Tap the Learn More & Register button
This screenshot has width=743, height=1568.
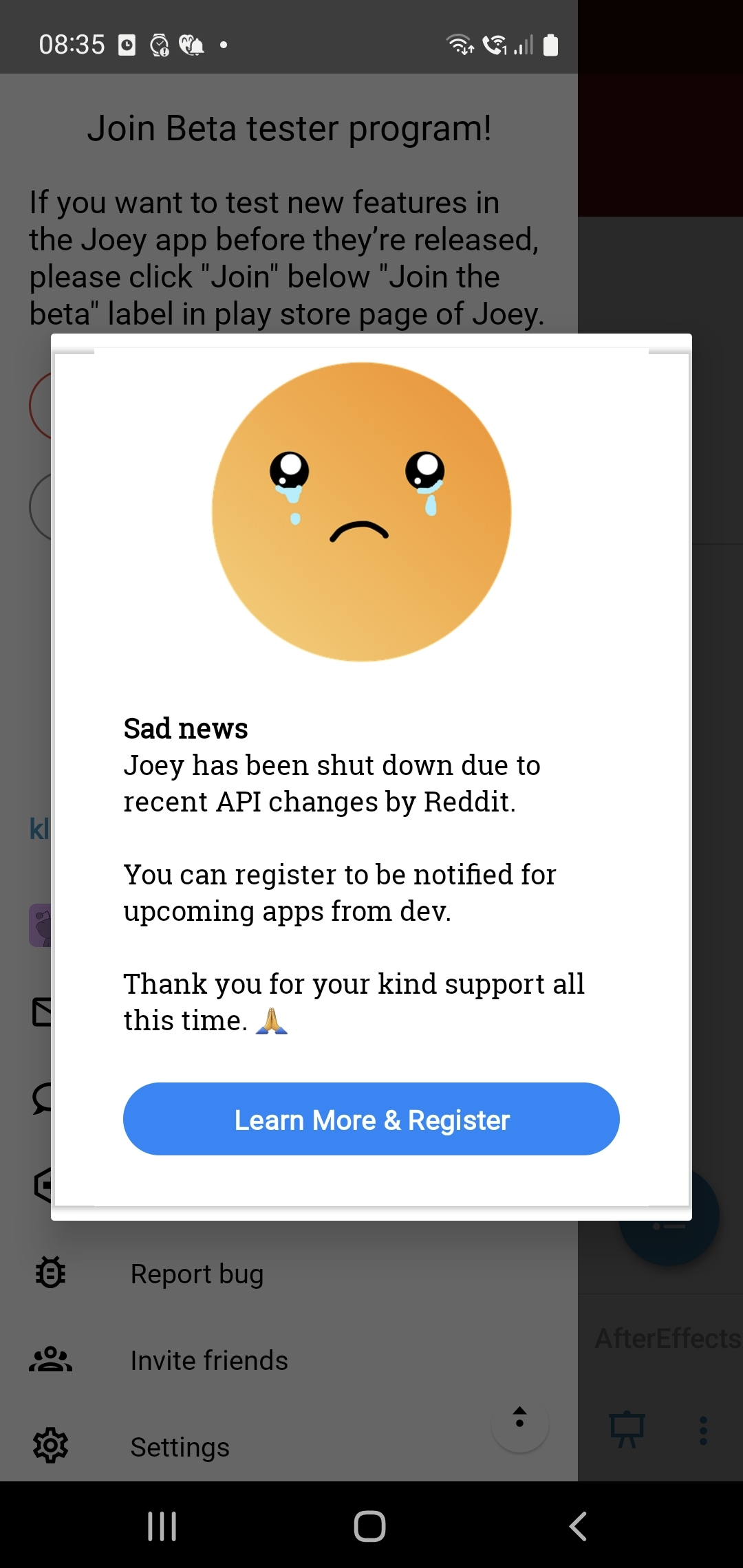click(x=371, y=1119)
